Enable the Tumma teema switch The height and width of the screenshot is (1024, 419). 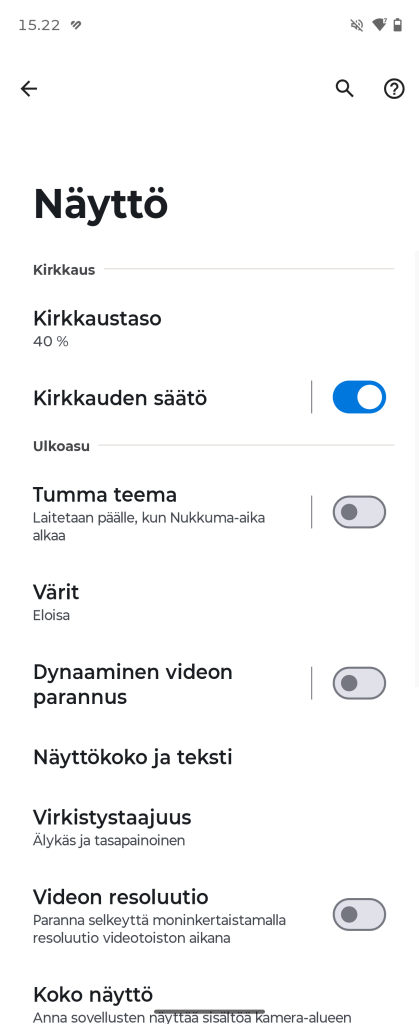359,512
